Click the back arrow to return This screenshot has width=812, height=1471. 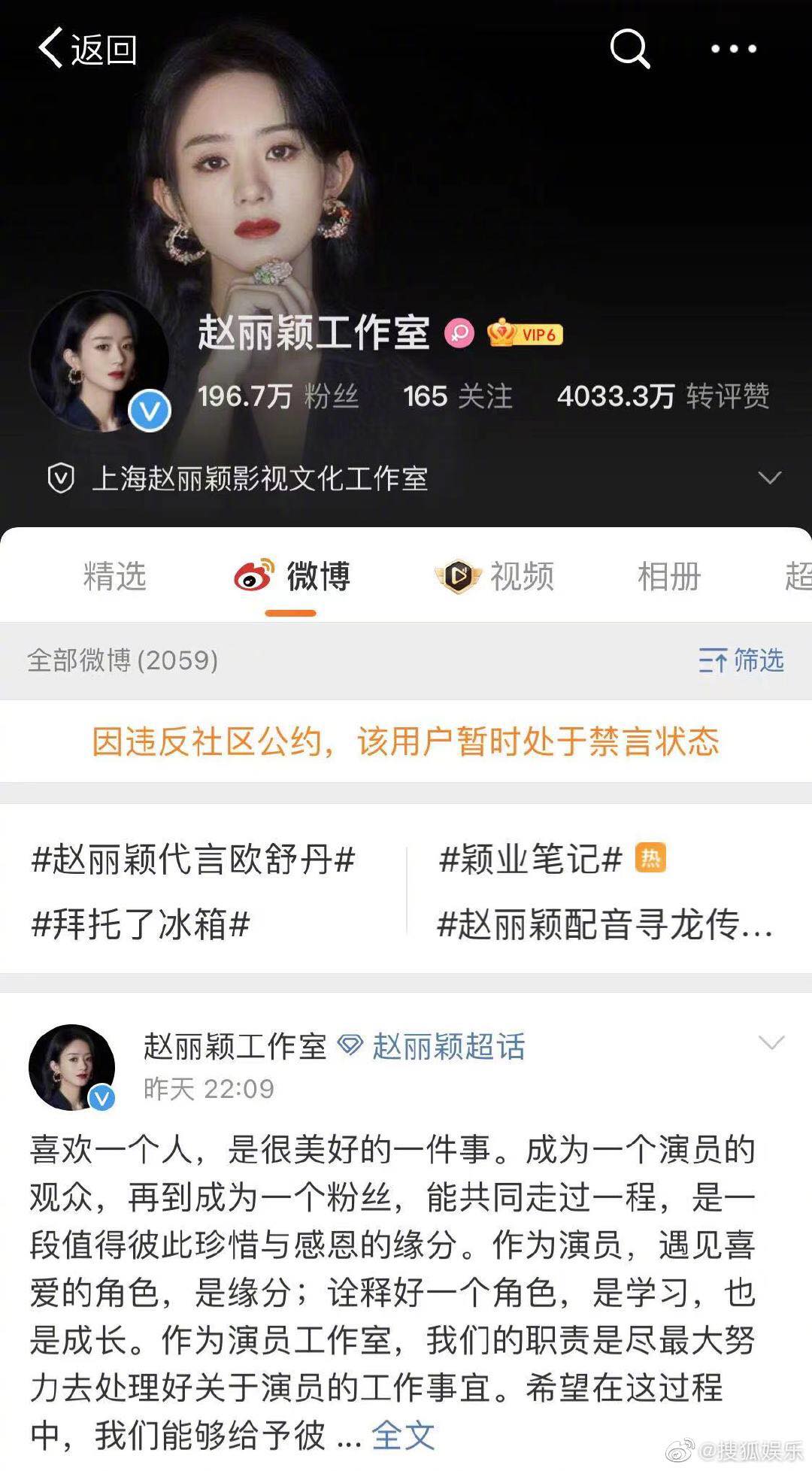[x=50, y=50]
